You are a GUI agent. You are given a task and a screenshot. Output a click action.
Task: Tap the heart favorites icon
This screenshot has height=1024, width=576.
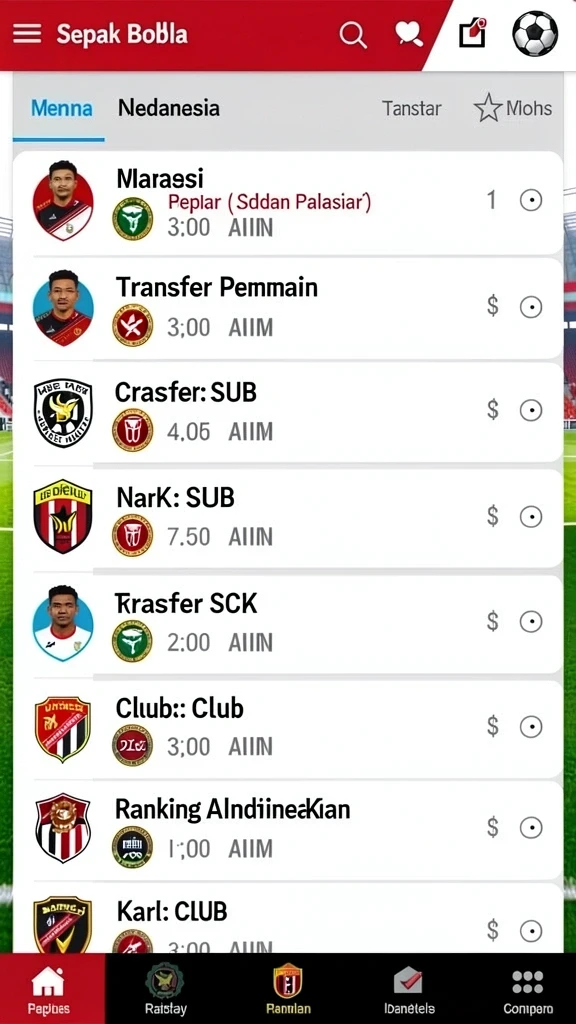tap(409, 34)
